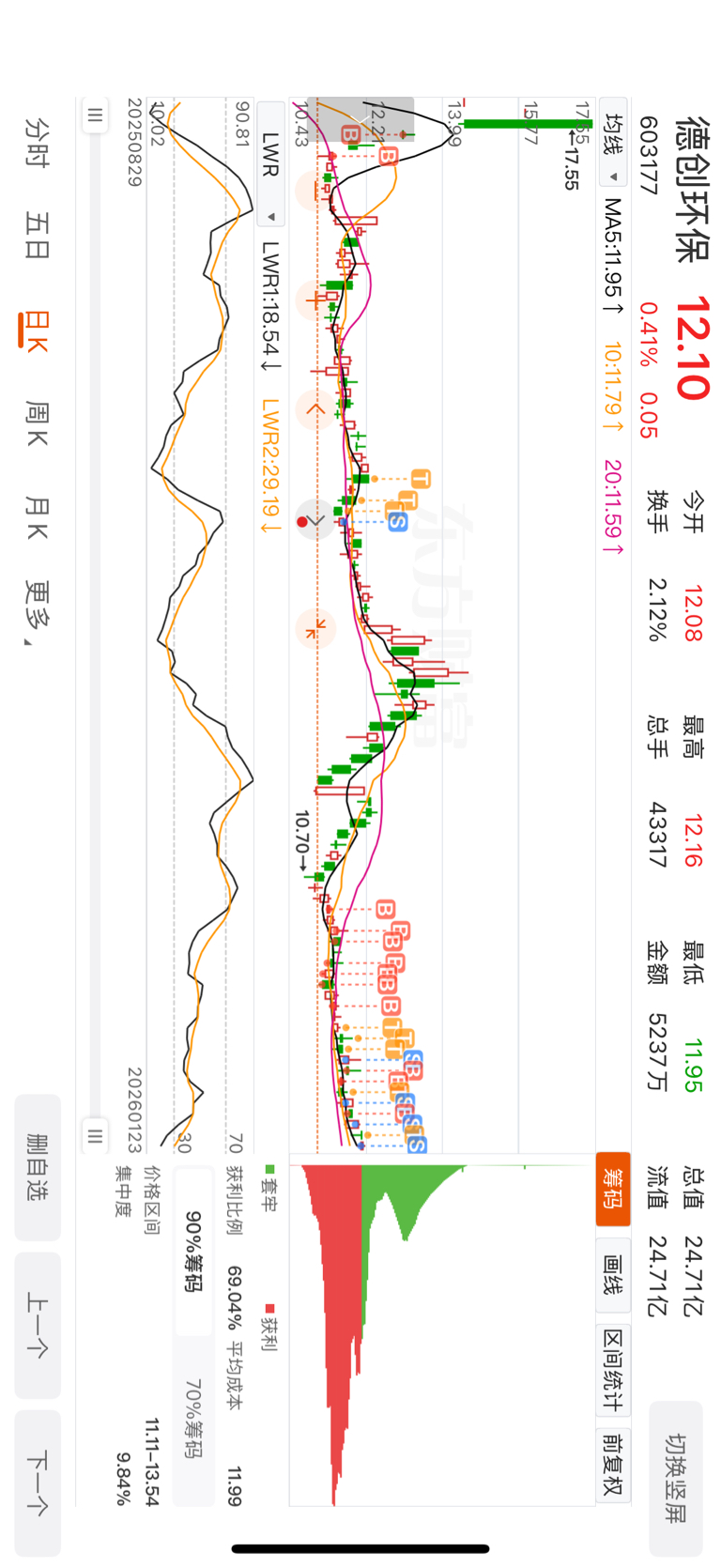This screenshot has width=721, height=1568.
Task: Switch to the 周K chart tab
Action: pyautogui.click(x=36, y=423)
